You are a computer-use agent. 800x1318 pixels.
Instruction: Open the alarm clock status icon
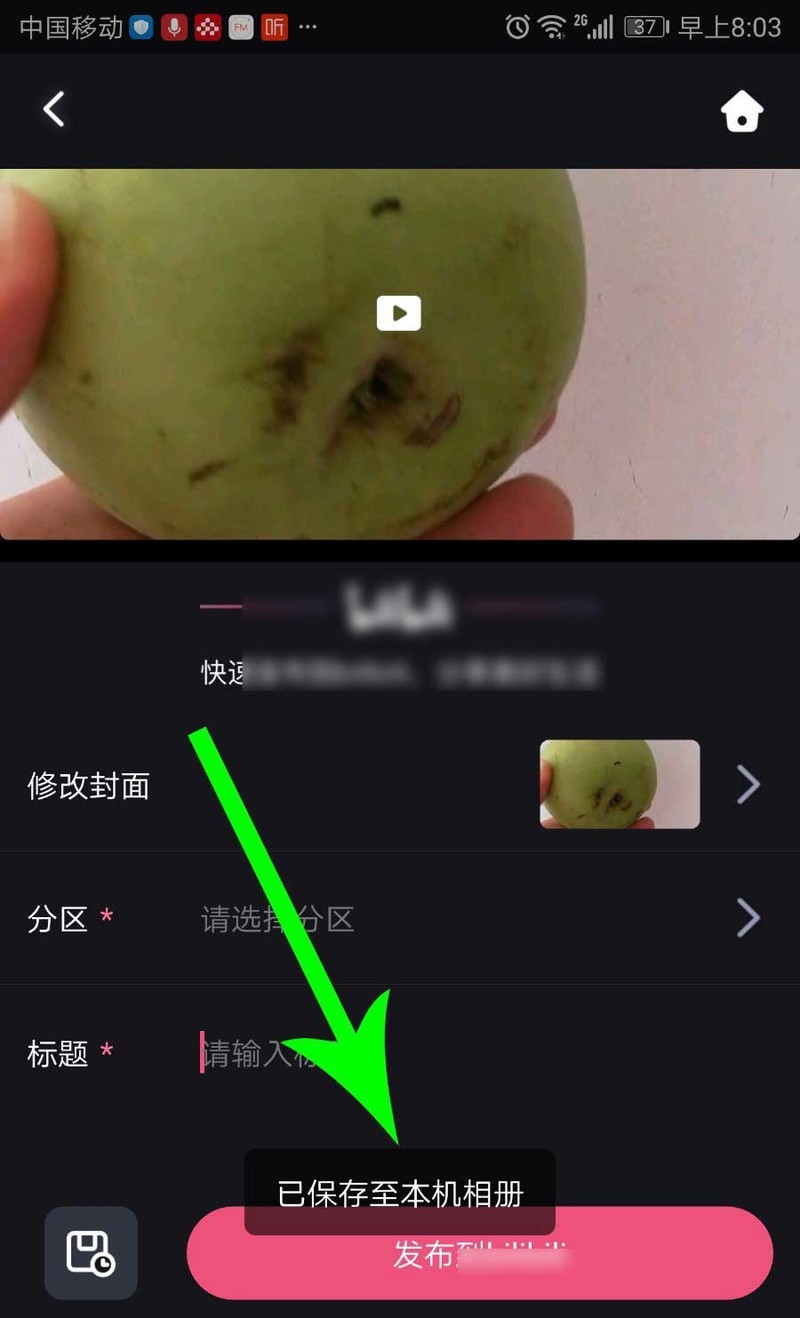tap(517, 27)
